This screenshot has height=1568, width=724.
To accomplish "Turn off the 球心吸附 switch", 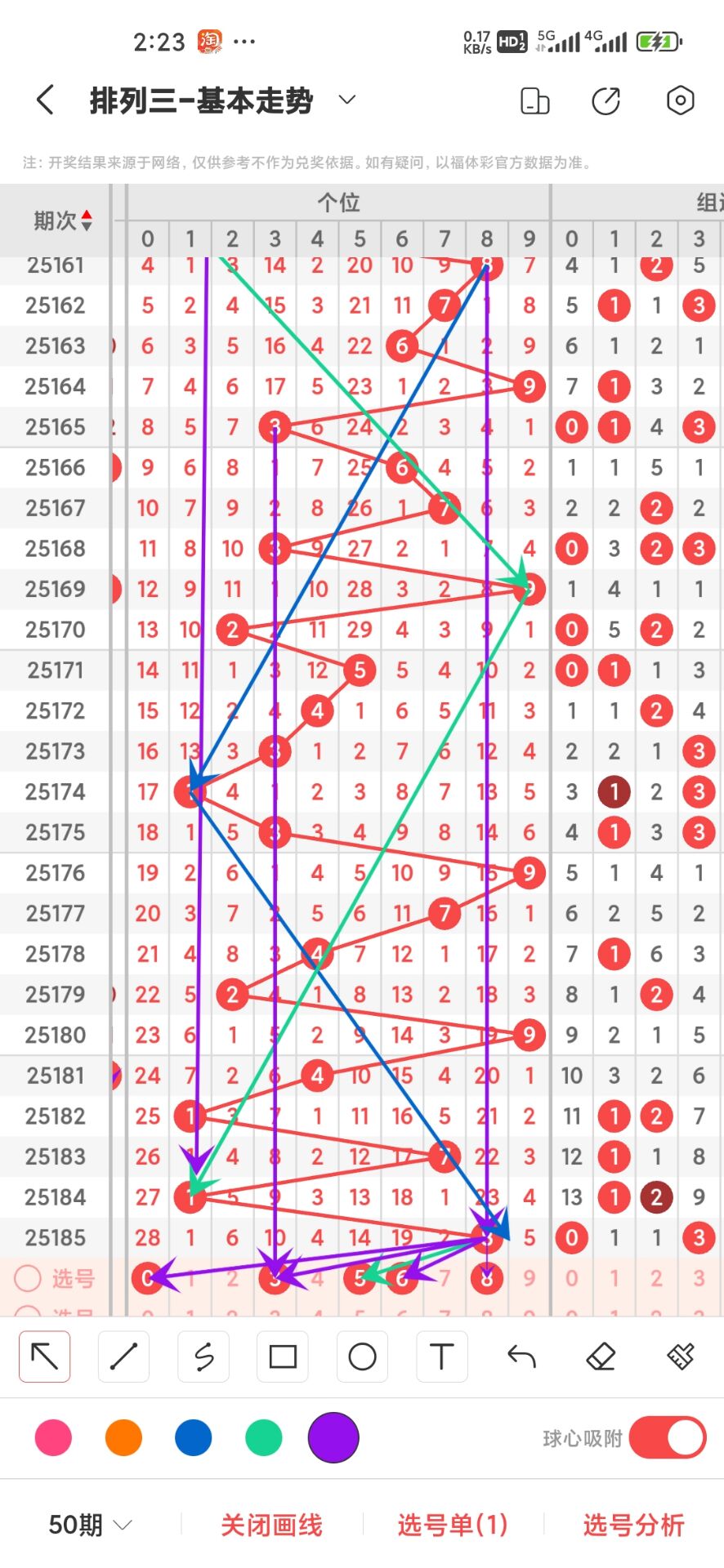I will click(667, 1437).
